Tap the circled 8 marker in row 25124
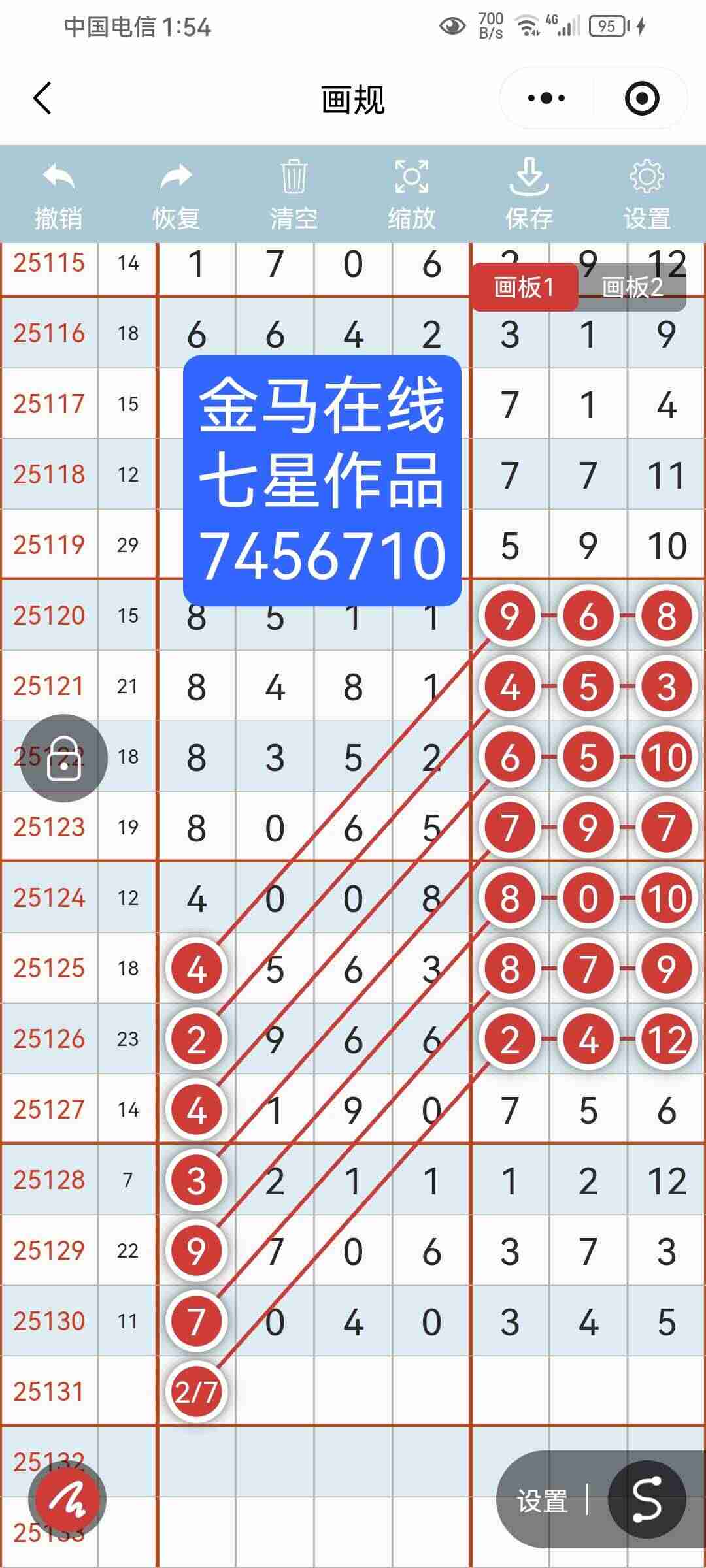706x1568 pixels. 509,898
